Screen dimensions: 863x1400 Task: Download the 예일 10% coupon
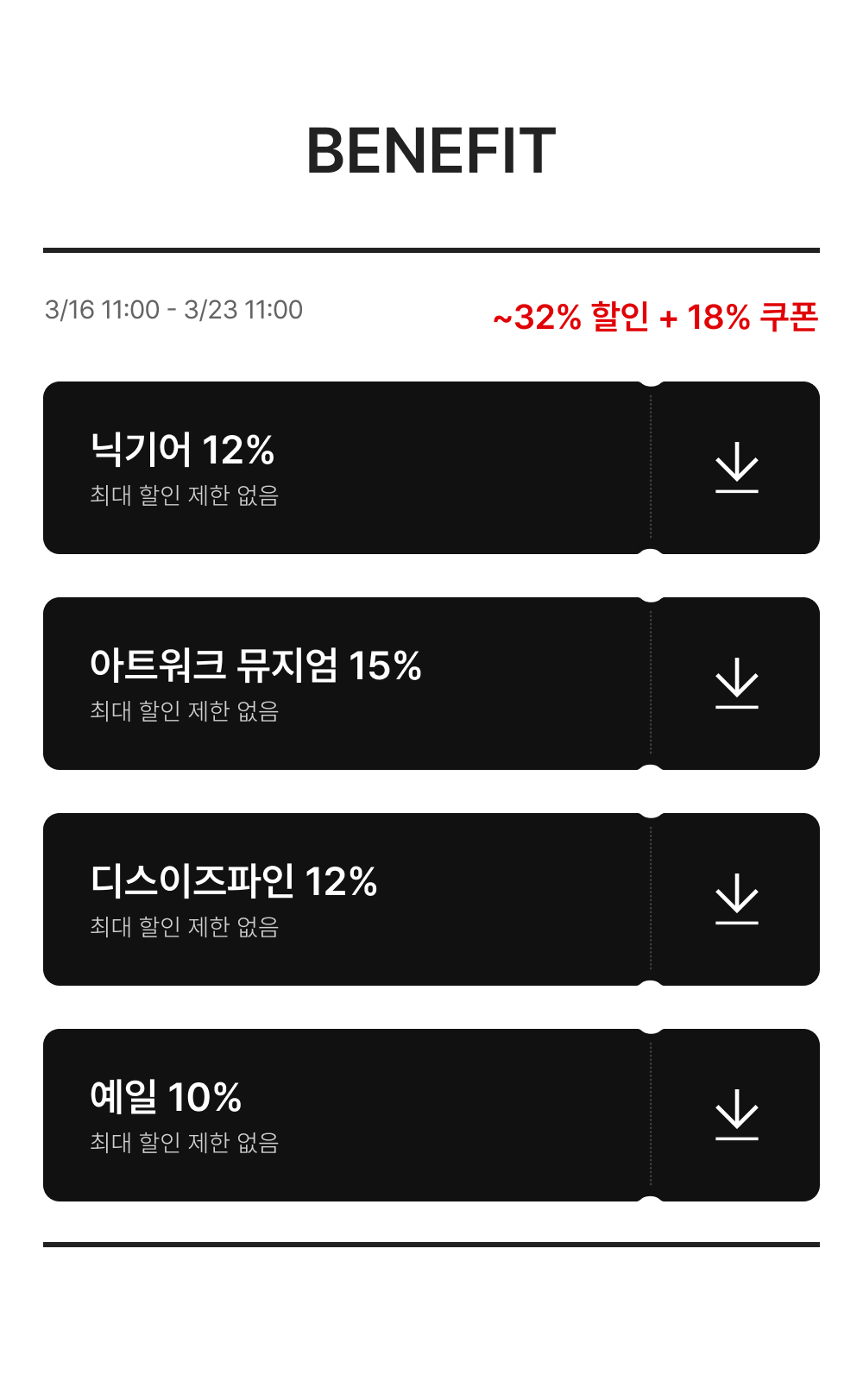(x=736, y=1115)
